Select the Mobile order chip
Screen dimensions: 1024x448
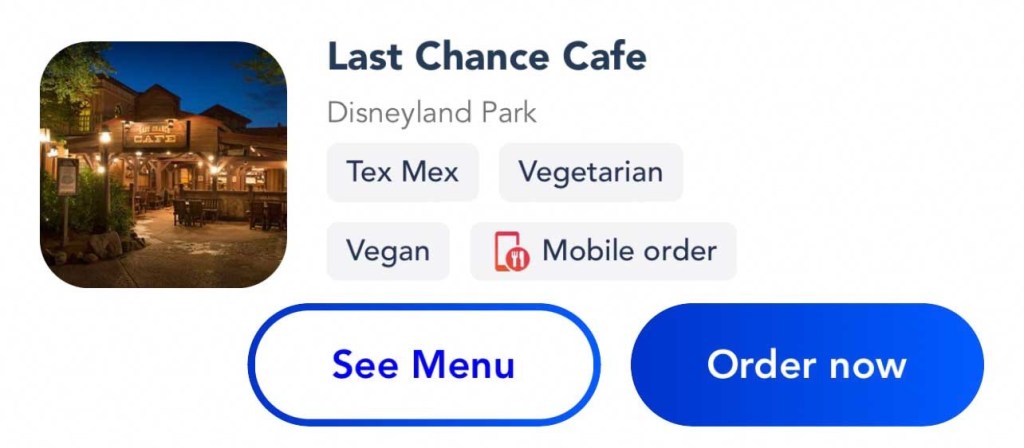tap(603, 251)
